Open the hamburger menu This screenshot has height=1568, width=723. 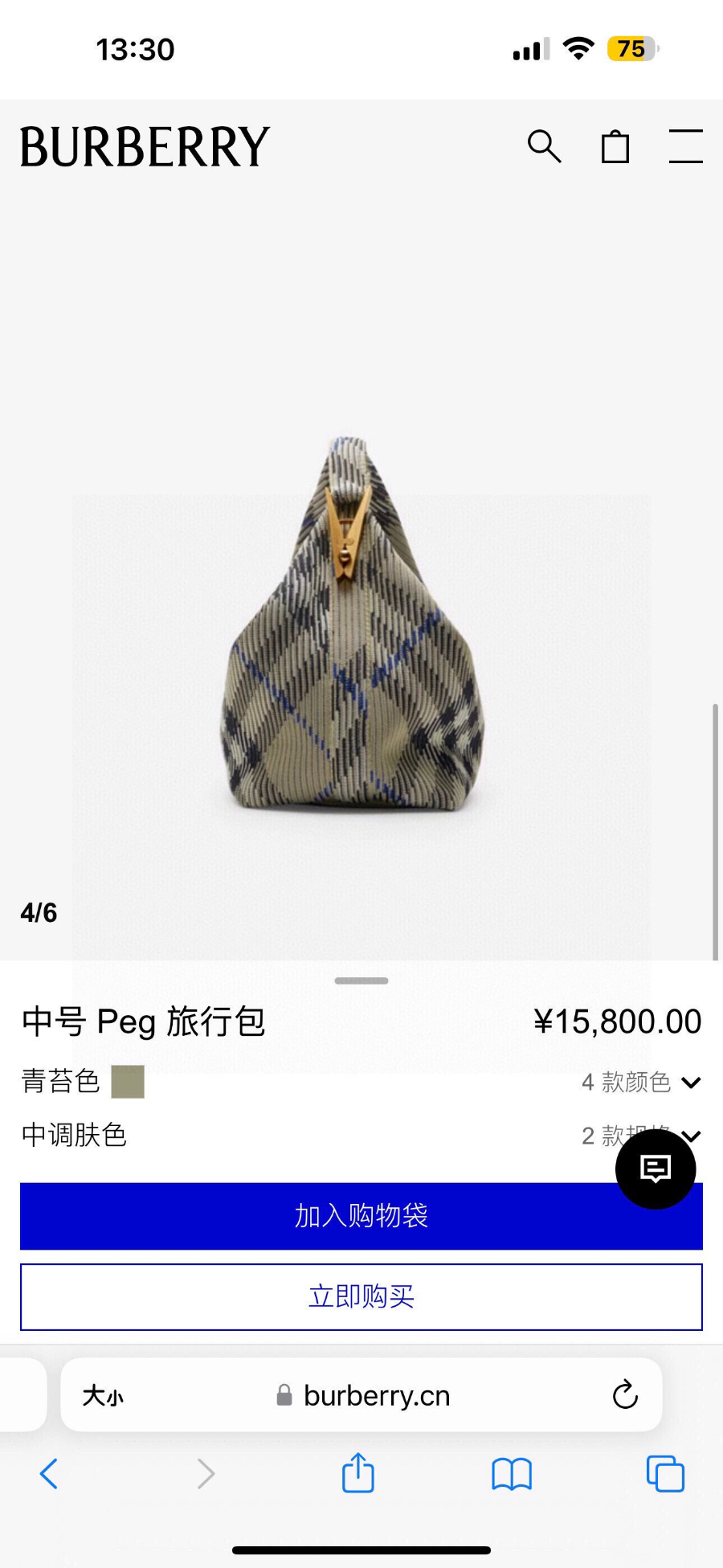685,146
